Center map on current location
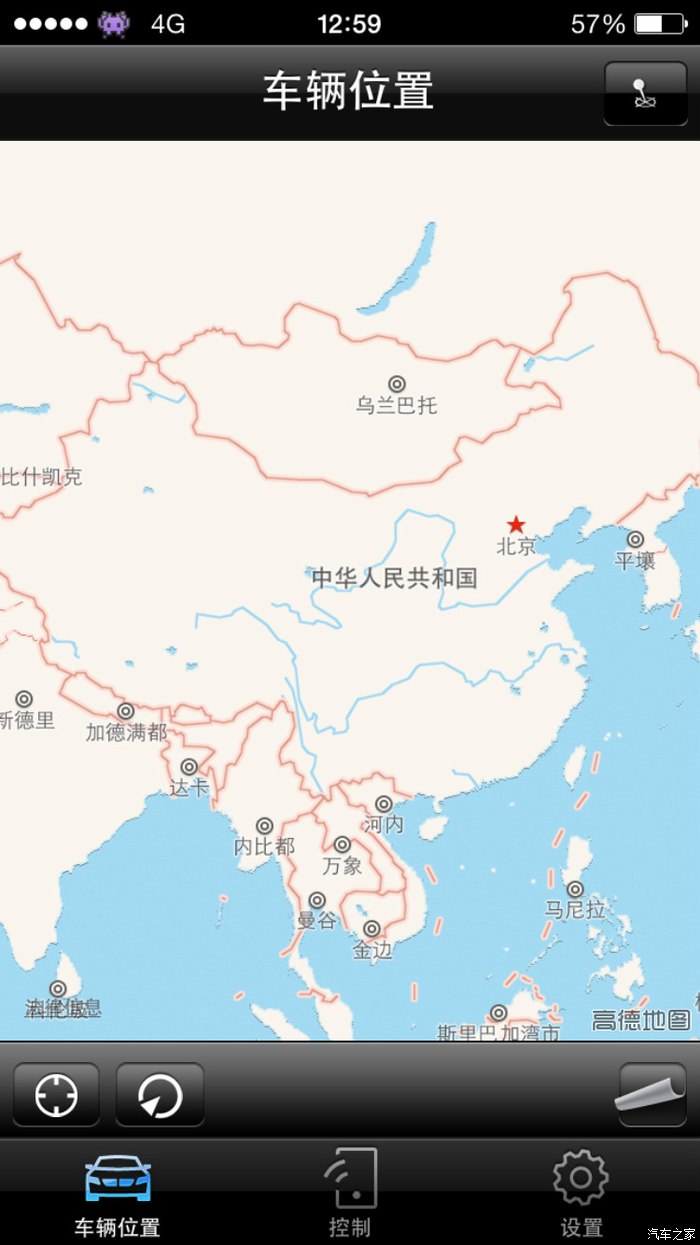Screen dimensions: 700x1245 coord(56,1095)
